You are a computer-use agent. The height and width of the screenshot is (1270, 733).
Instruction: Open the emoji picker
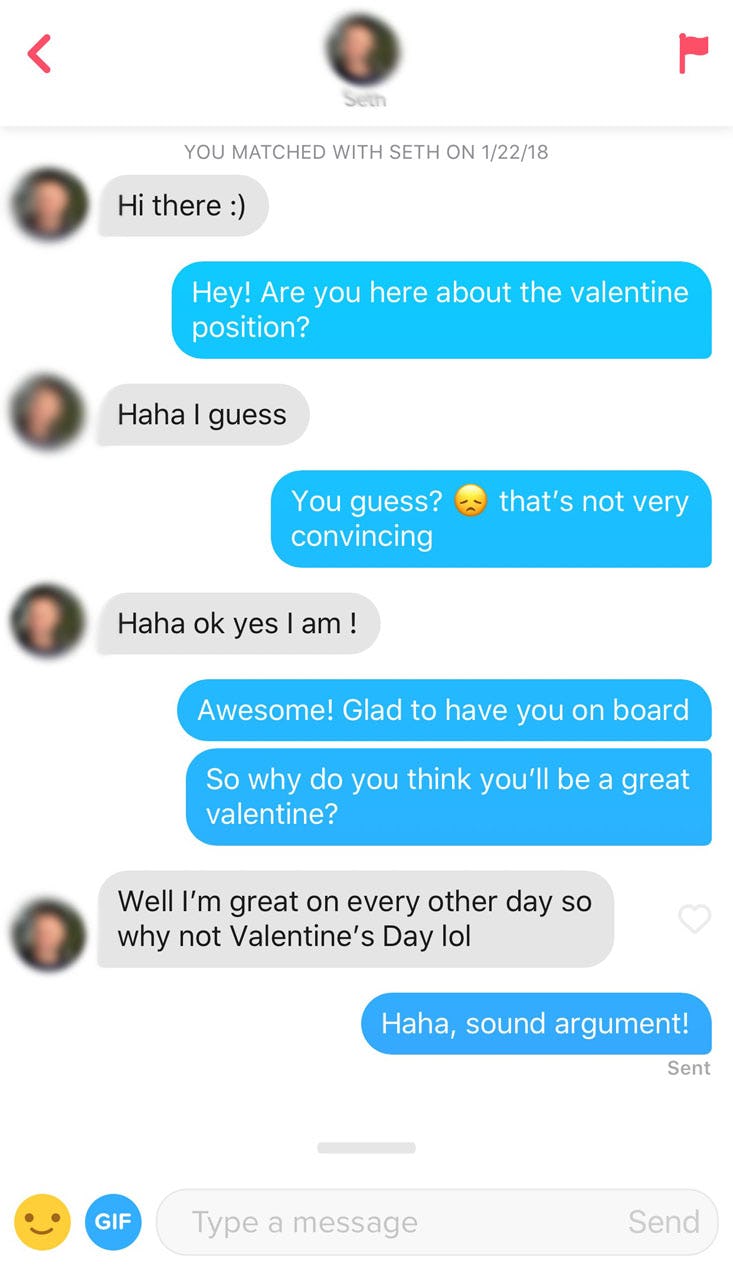[x=42, y=1221]
